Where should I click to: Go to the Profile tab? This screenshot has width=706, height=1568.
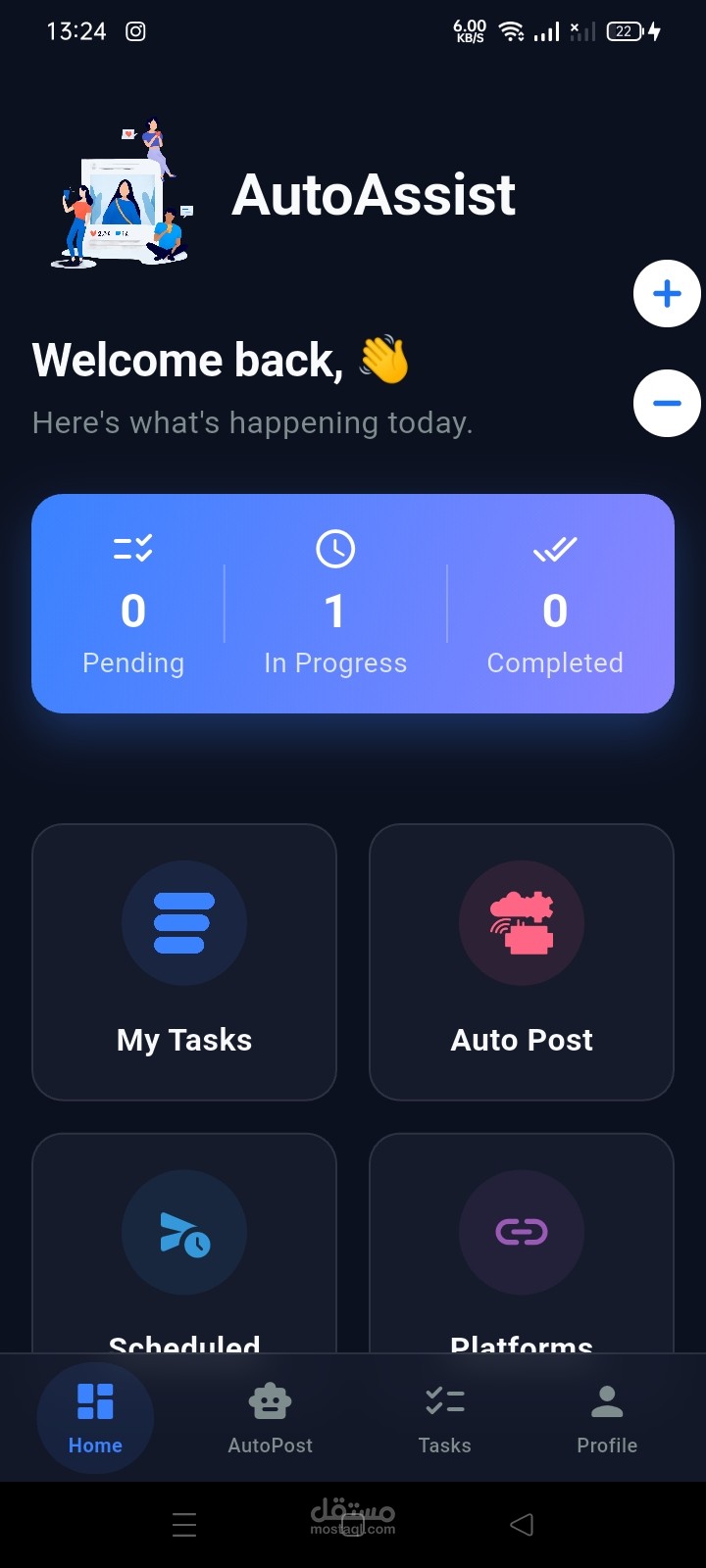click(607, 1418)
